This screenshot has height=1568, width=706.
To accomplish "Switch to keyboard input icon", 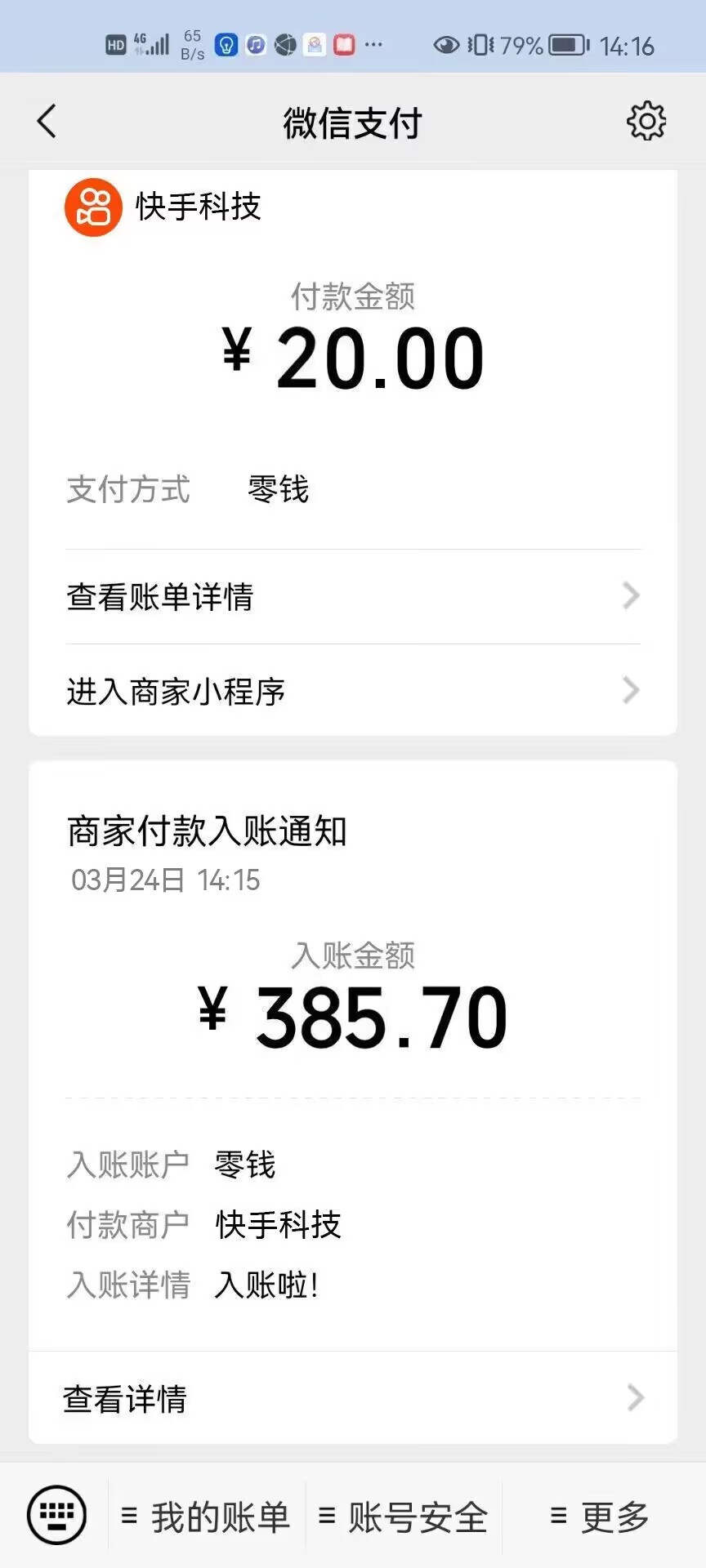I will point(56,1515).
